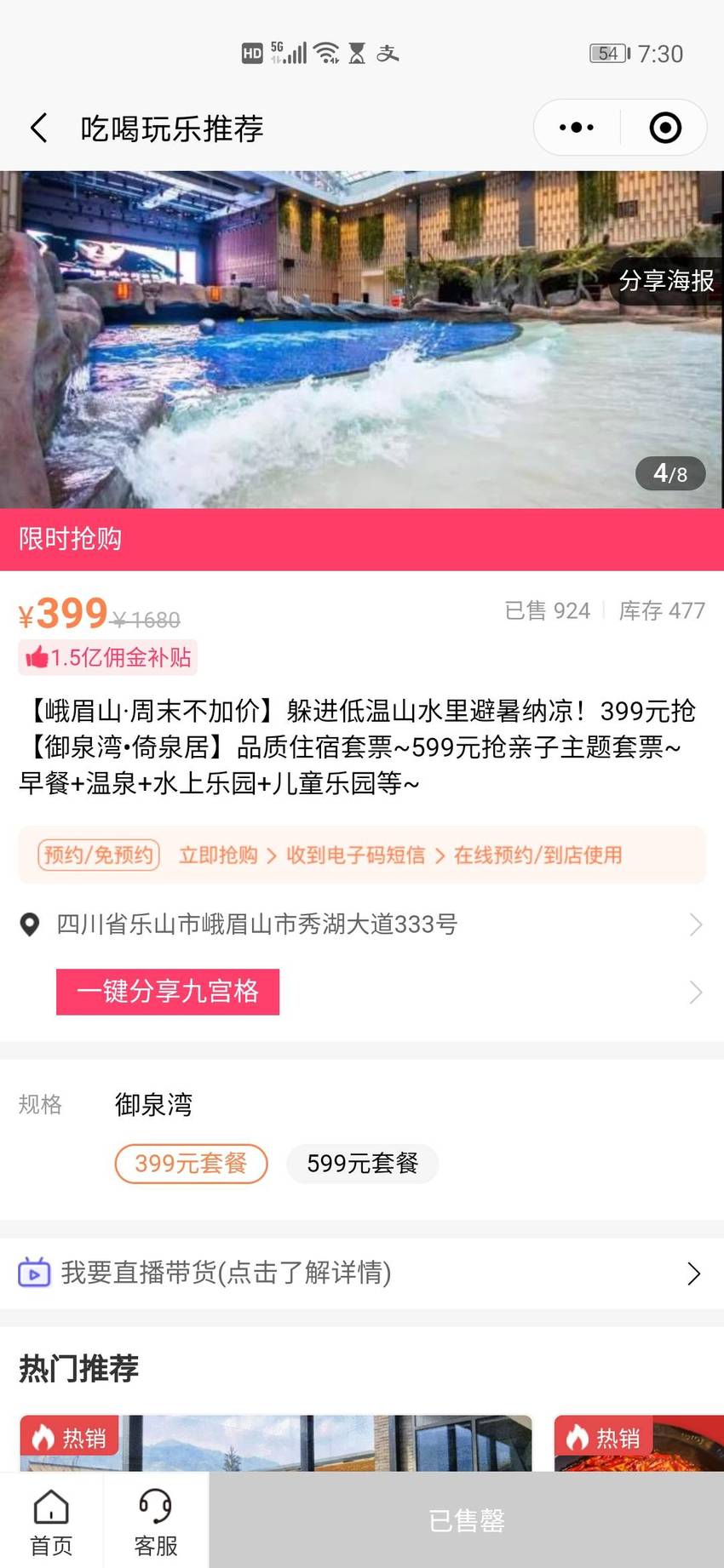Tap the 已售罄 sold out button

click(467, 1521)
